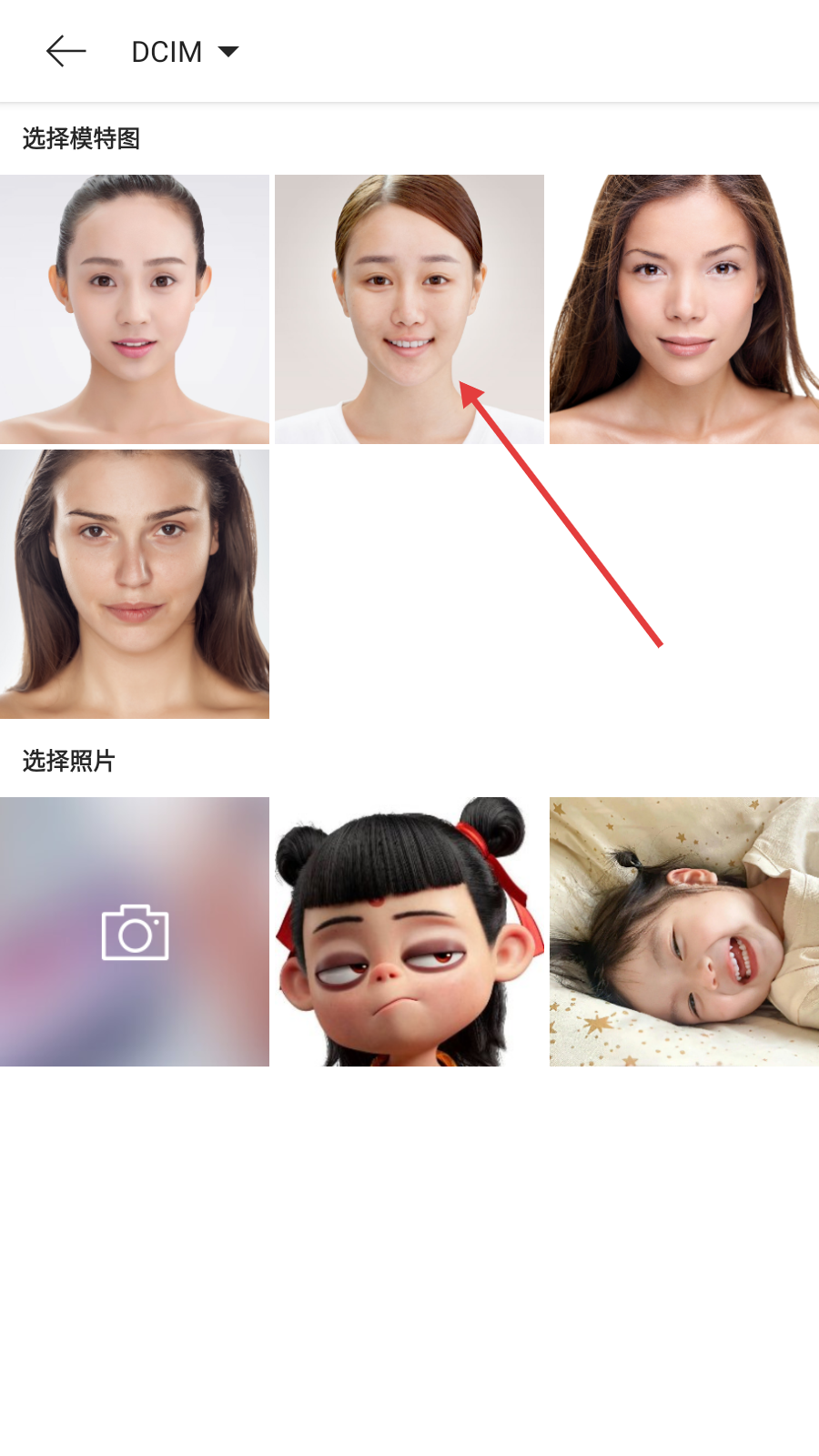Image resolution: width=819 pixels, height=1456 pixels.
Task: Choose the smiling model in white shirt
Action: [409, 309]
